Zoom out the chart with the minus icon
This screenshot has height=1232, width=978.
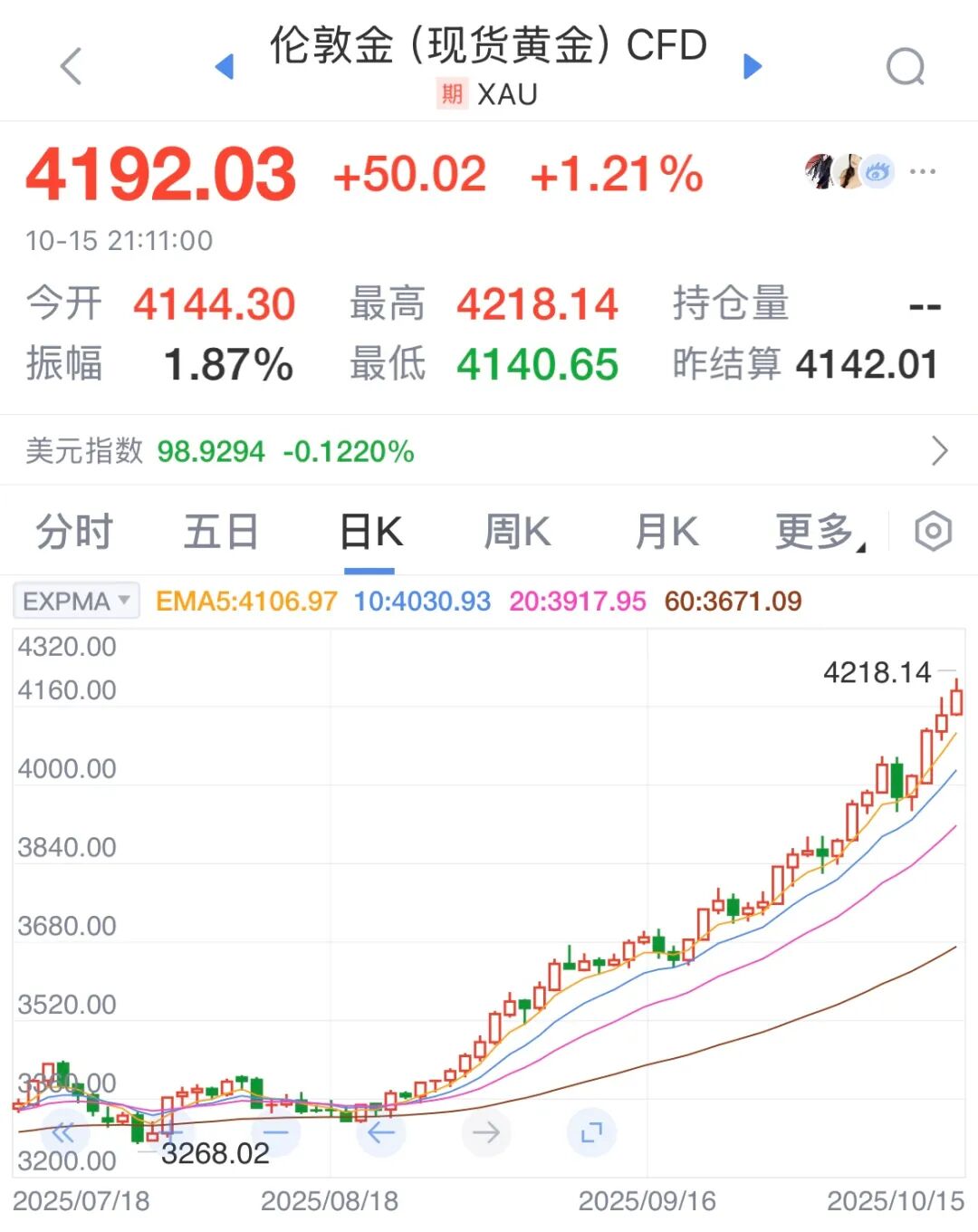[277, 1132]
